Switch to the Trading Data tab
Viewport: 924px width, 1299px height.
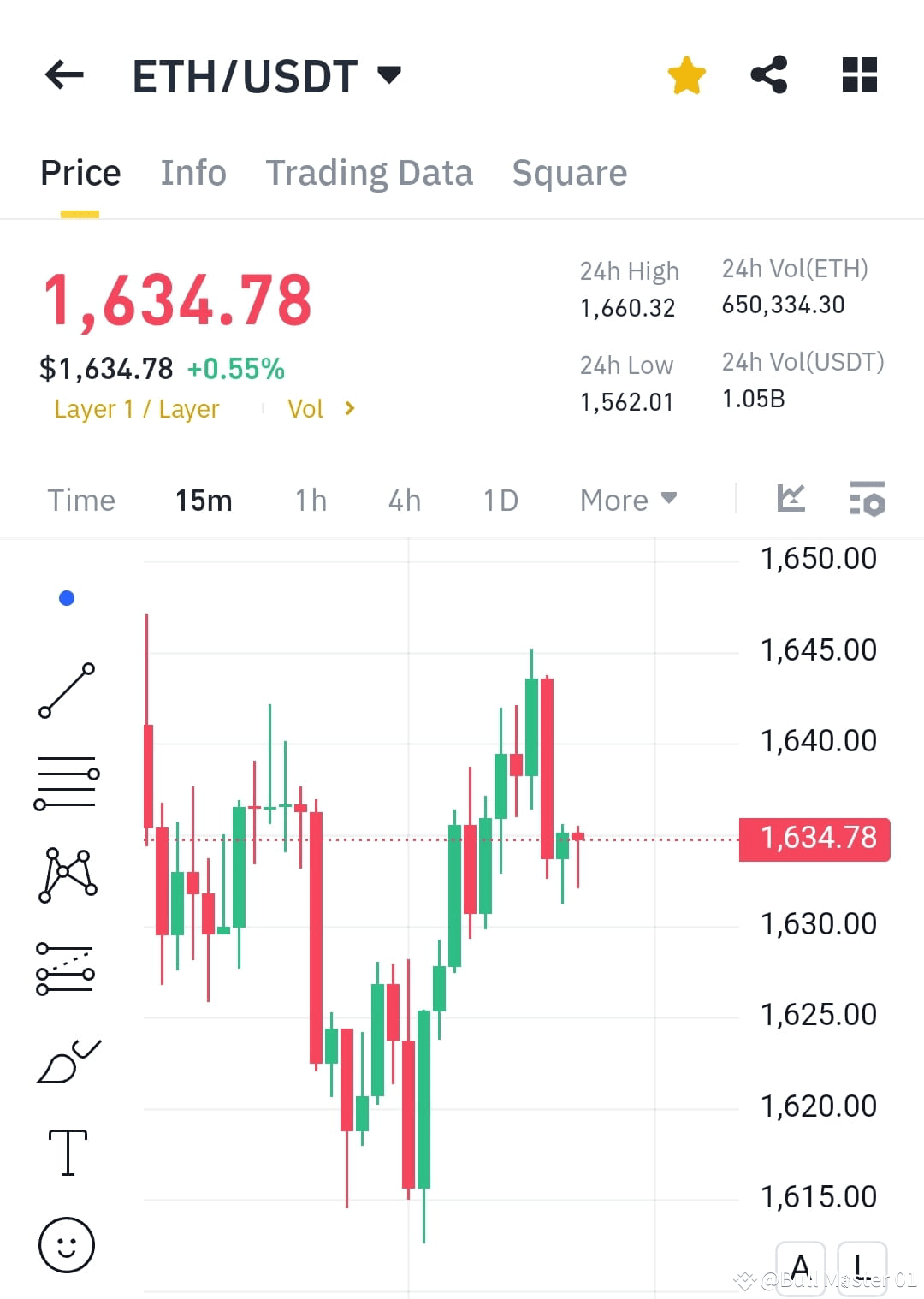pos(370,173)
